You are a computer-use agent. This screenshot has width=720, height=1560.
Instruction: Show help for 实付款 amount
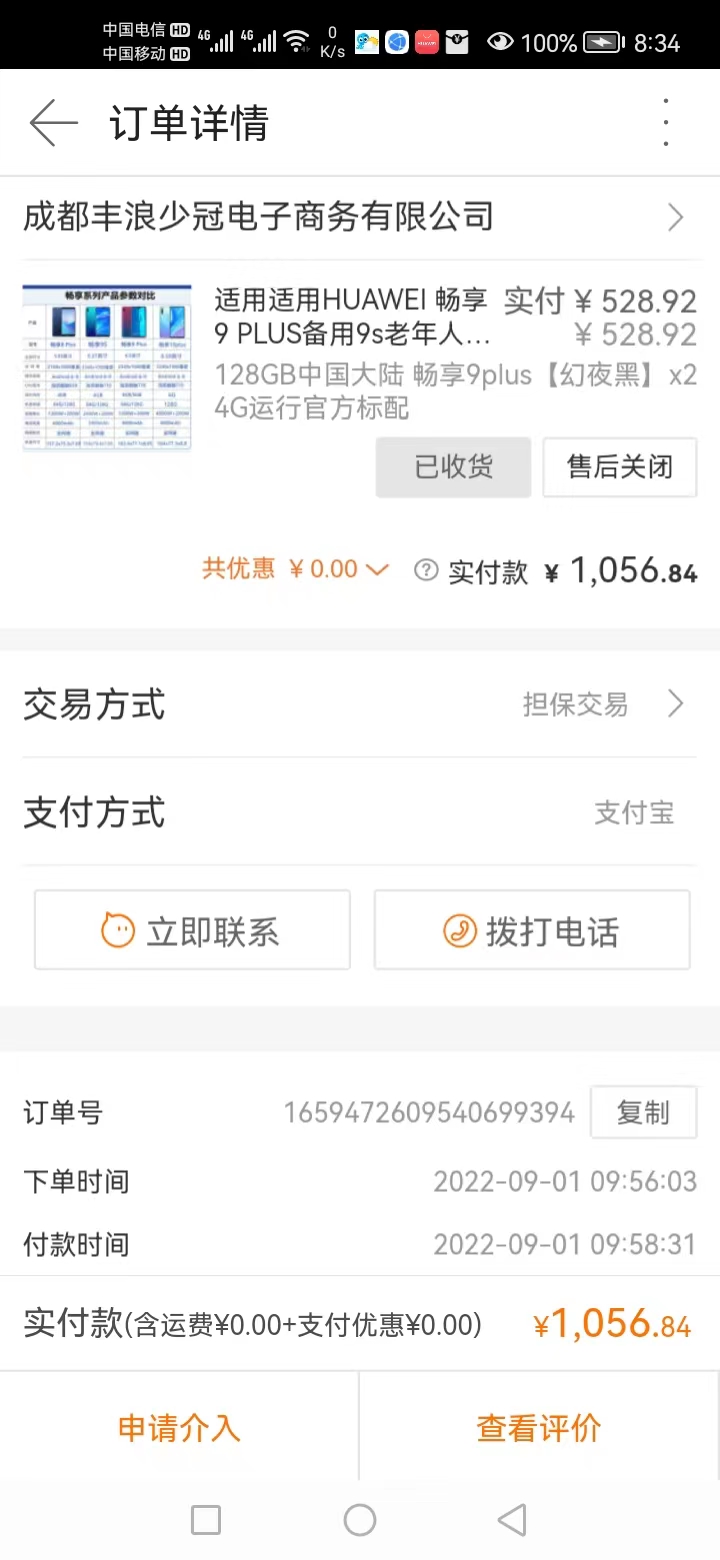(426, 570)
